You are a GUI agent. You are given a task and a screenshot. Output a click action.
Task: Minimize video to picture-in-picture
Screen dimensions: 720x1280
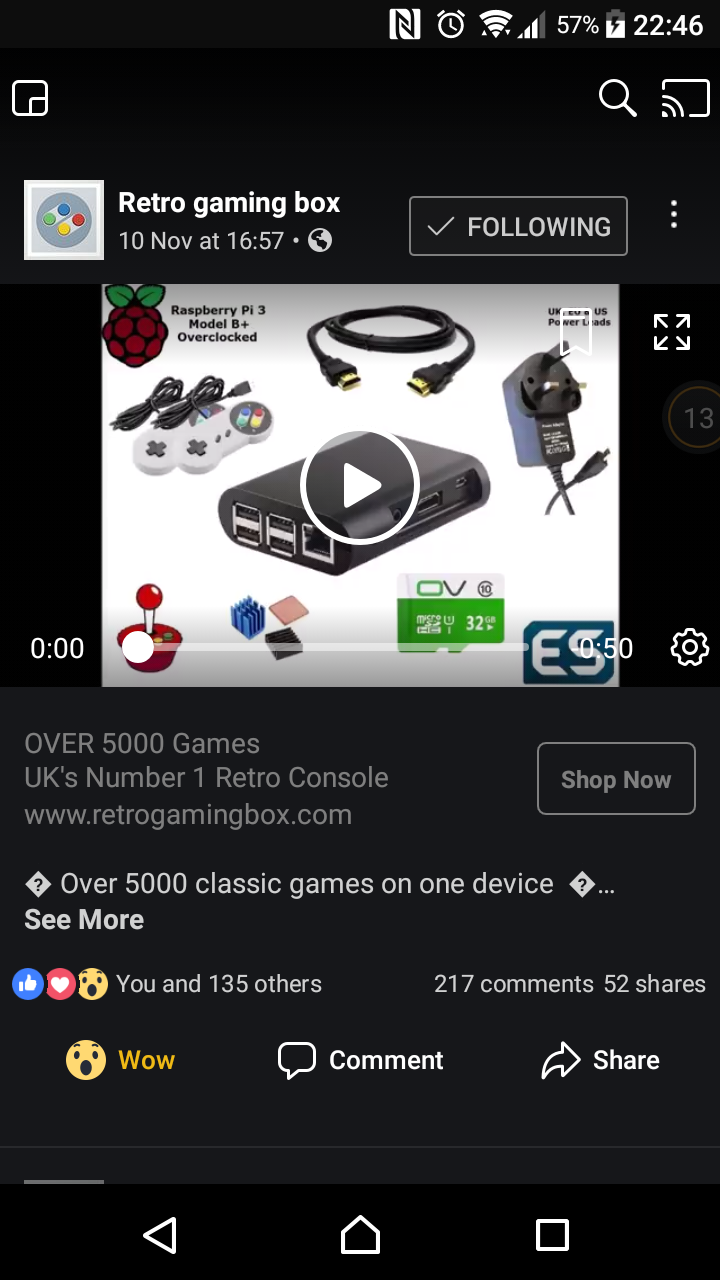pos(30,99)
